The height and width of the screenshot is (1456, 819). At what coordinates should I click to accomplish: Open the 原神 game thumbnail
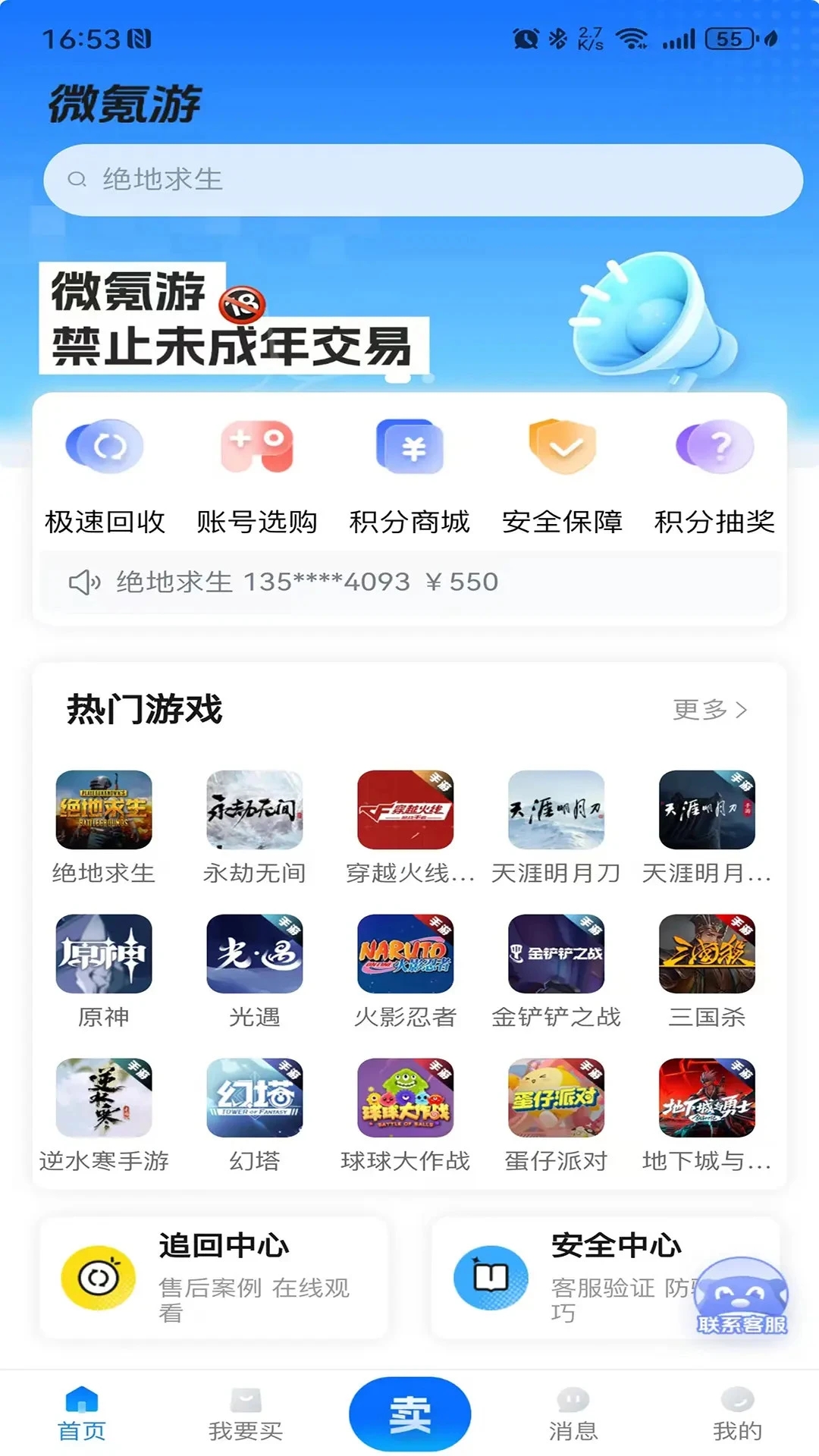(103, 954)
